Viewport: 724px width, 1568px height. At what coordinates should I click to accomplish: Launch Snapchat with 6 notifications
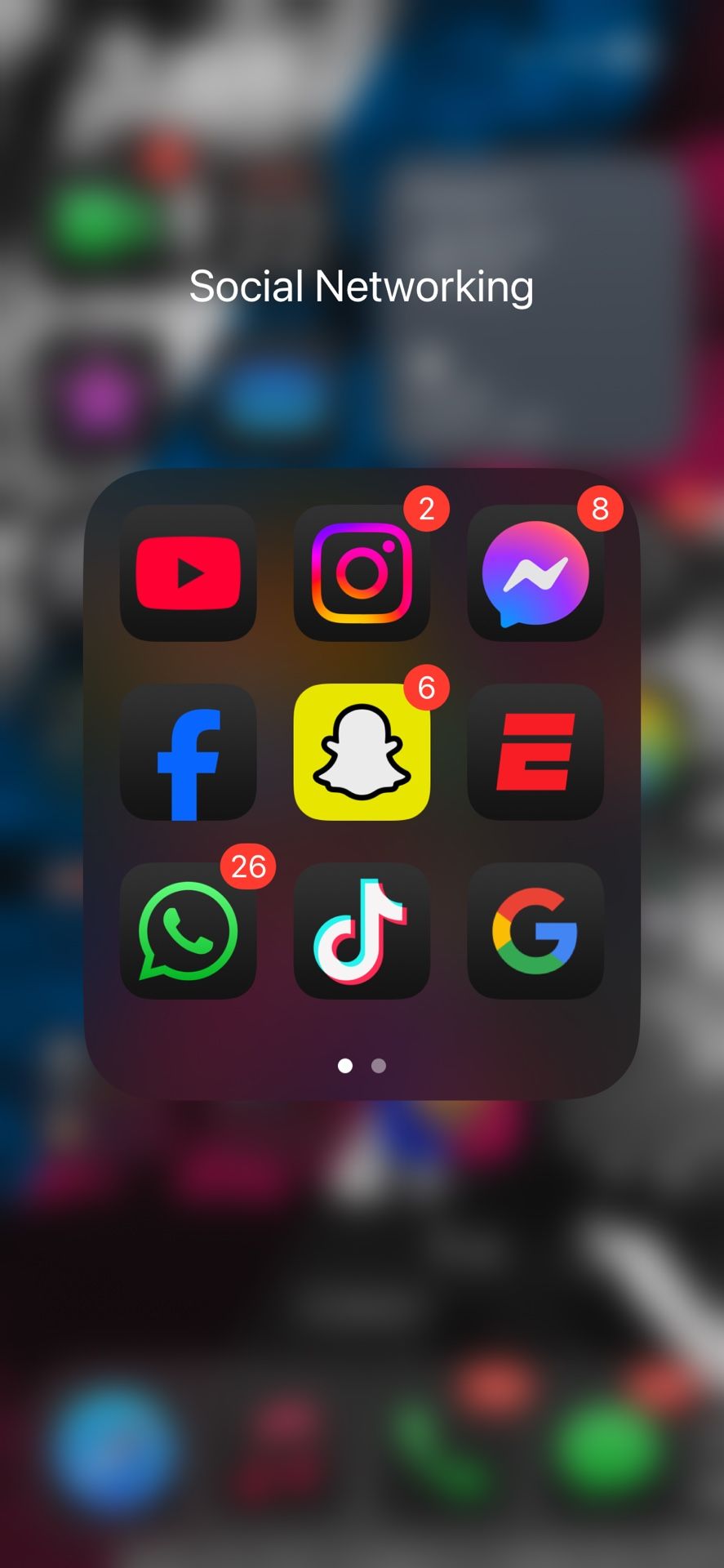pos(362,752)
